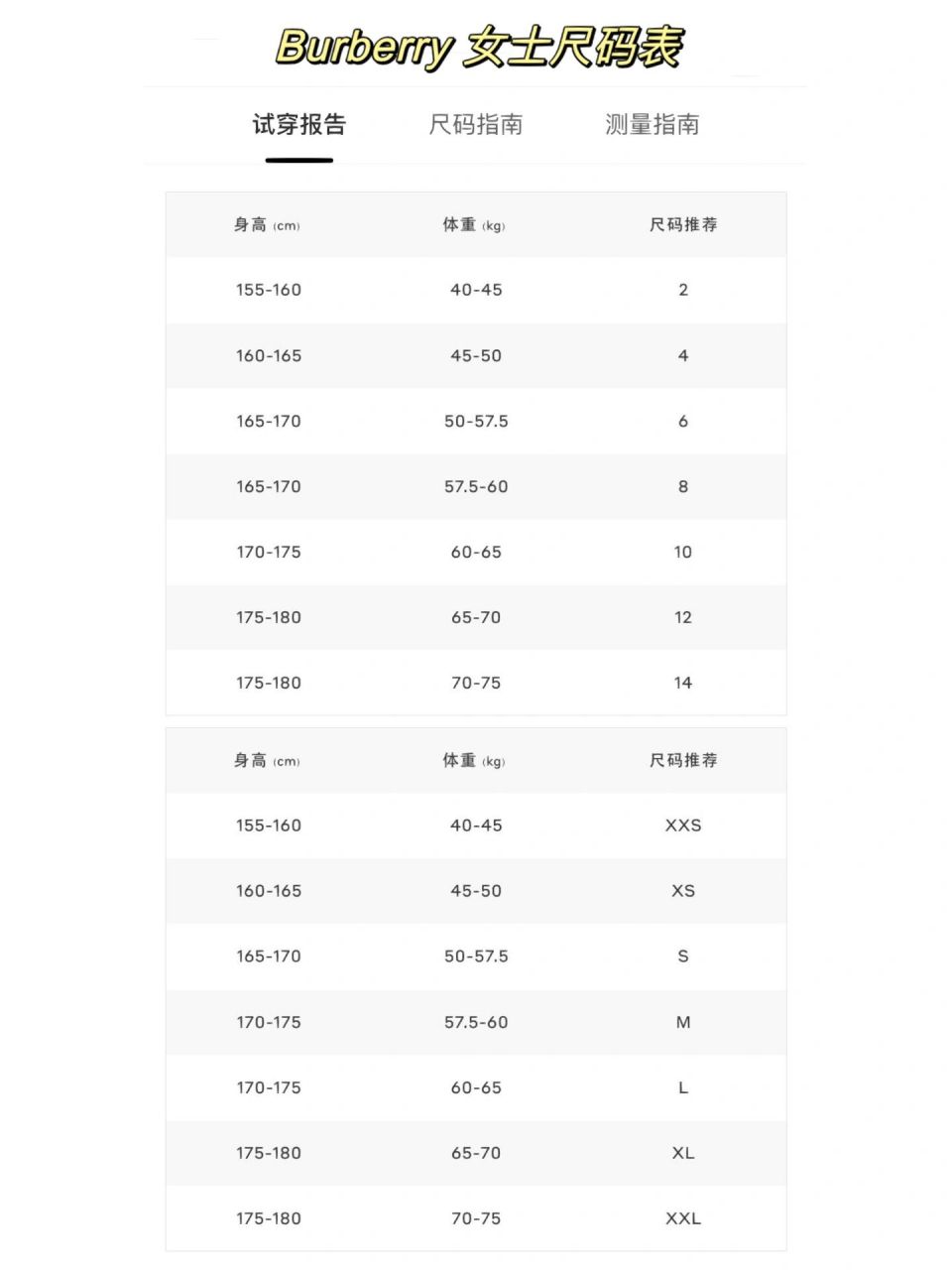Click the S size cell
952x1270 pixels.
point(682,956)
